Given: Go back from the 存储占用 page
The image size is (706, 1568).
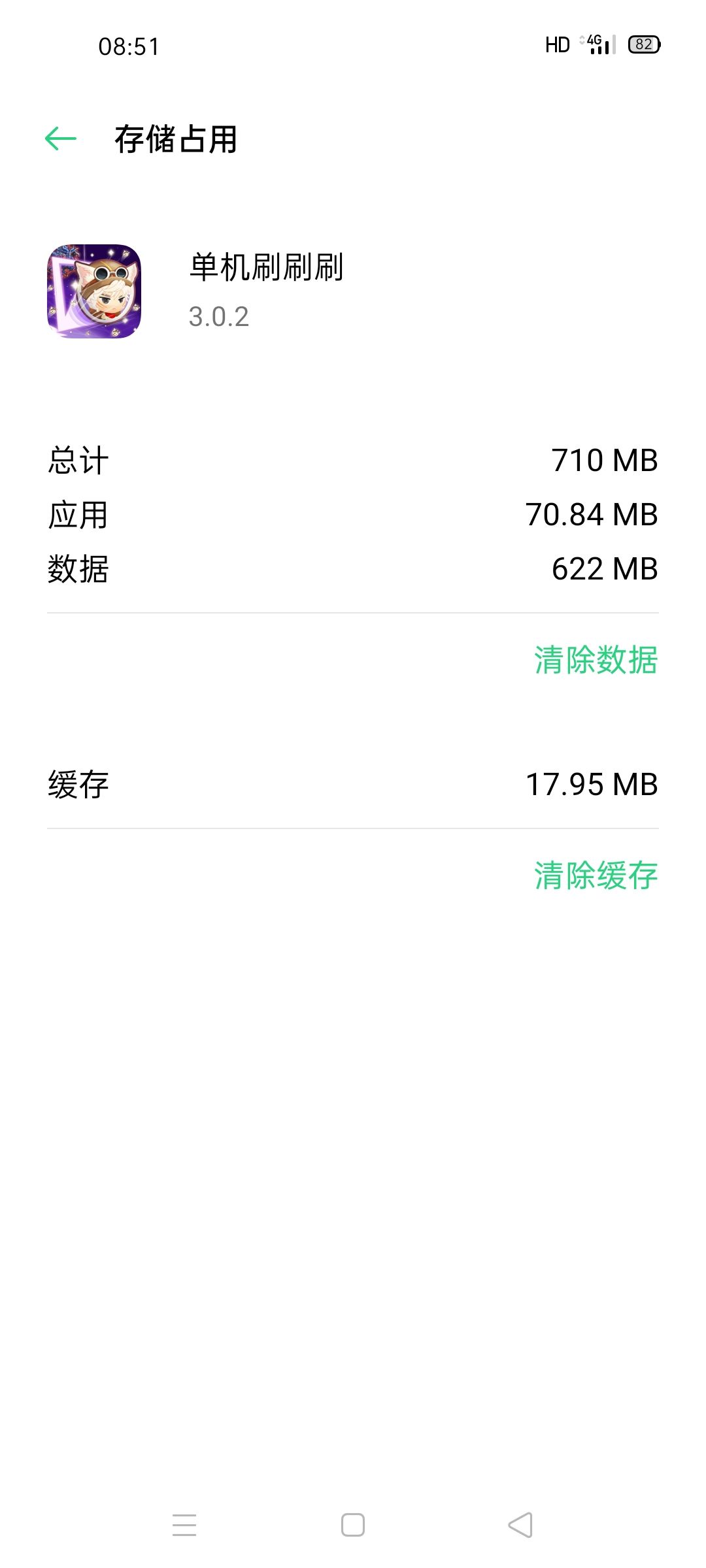Looking at the screenshot, I should point(61,139).
